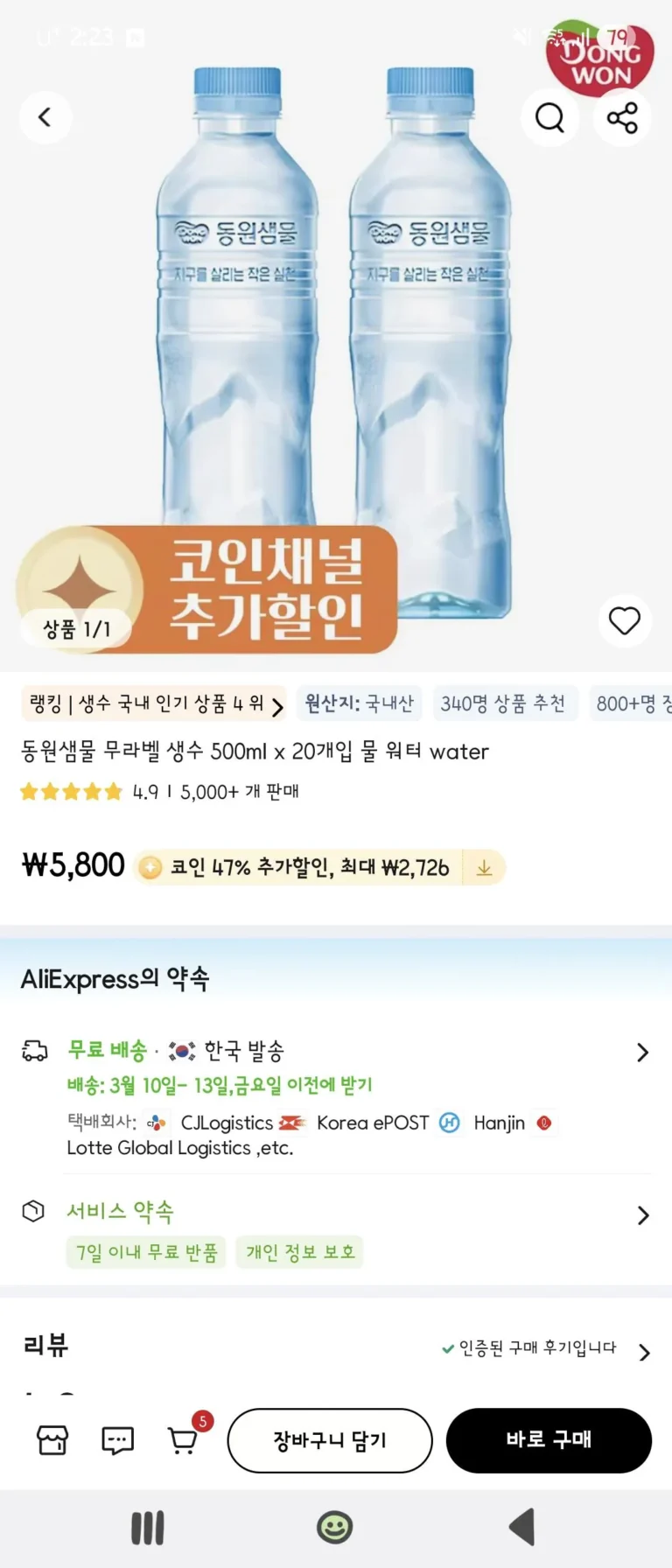672x1568 pixels.
Task: Add this water to wishlist with the heart
Action: (625, 621)
